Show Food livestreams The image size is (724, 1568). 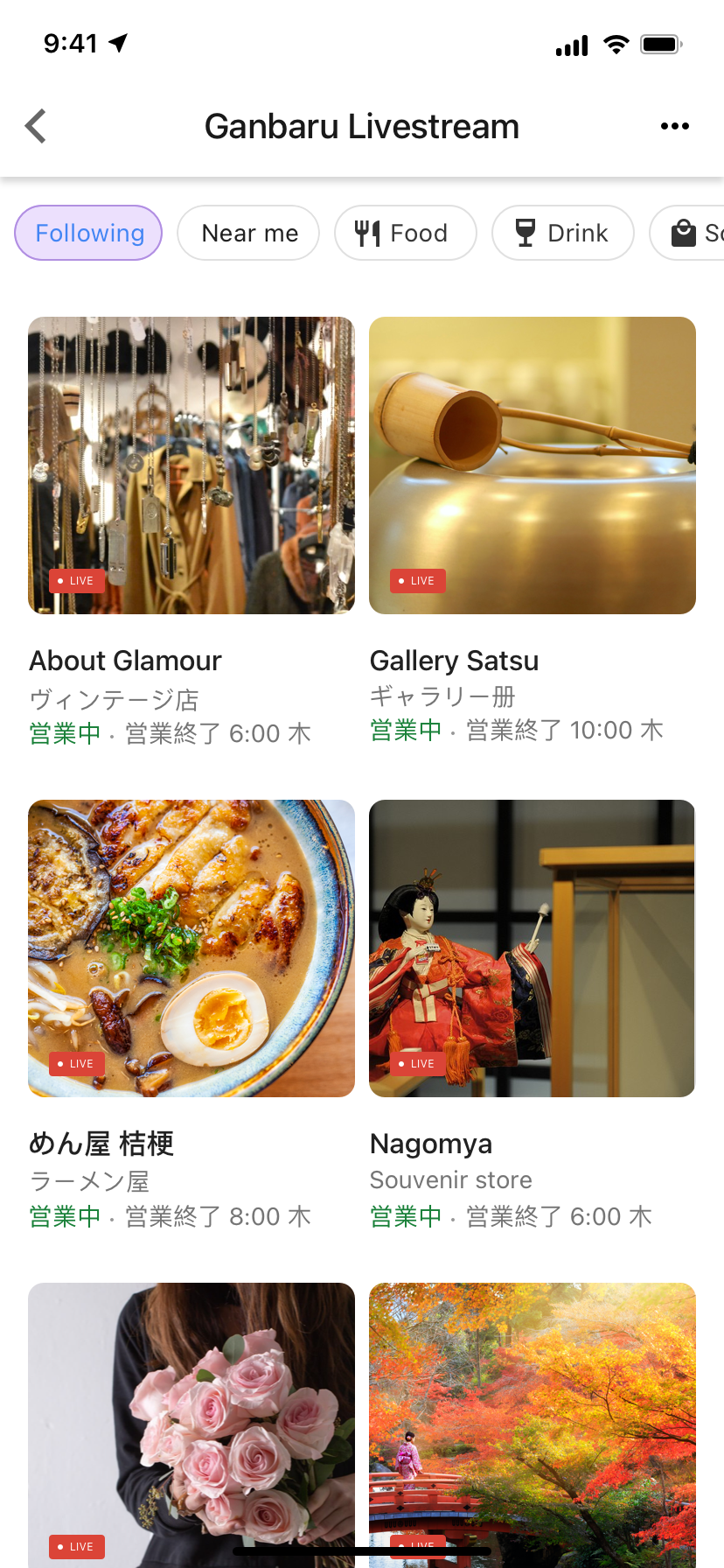click(x=405, y=234)
